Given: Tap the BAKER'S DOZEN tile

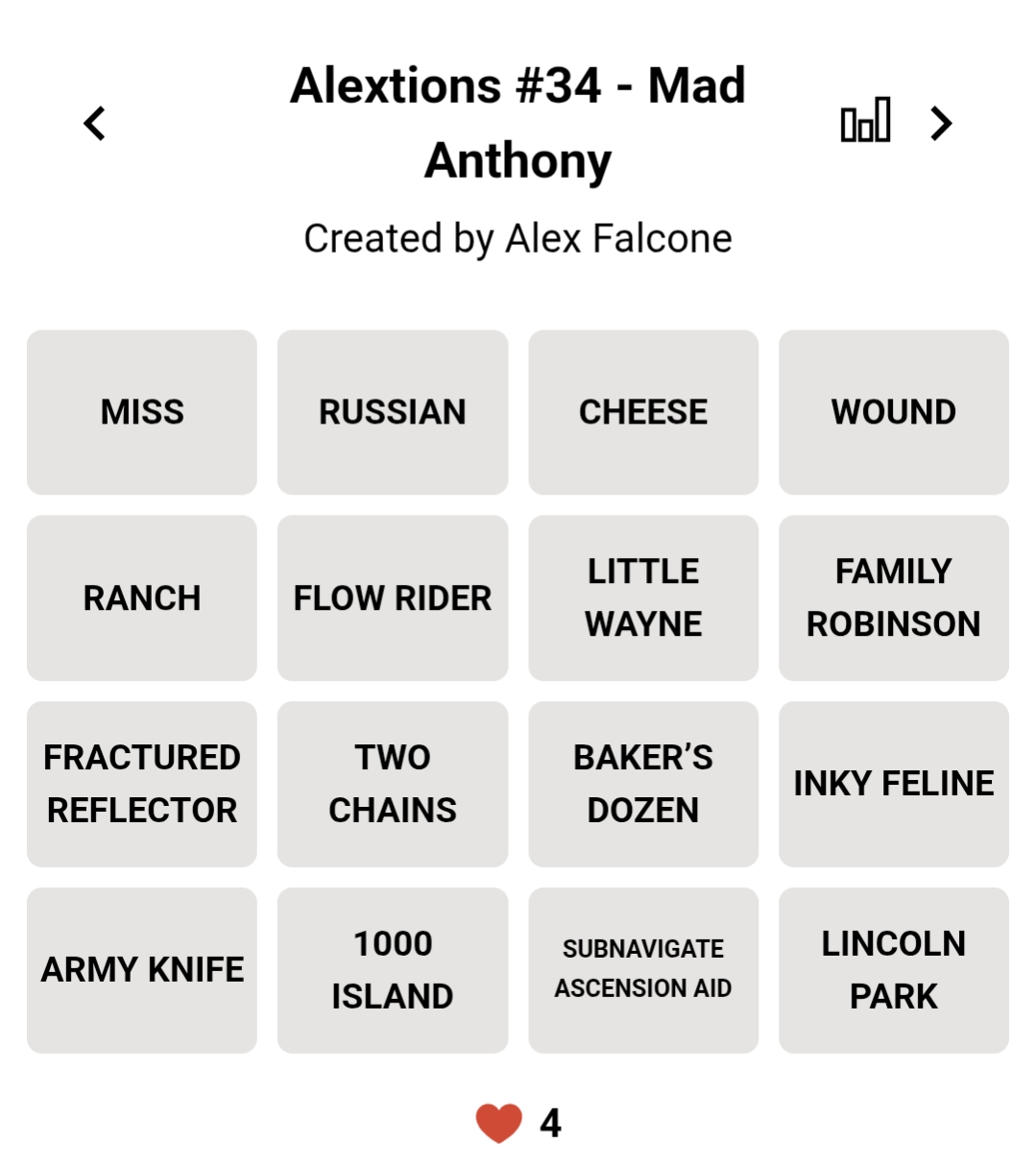Looking at the screenshot, I should 643,784.
